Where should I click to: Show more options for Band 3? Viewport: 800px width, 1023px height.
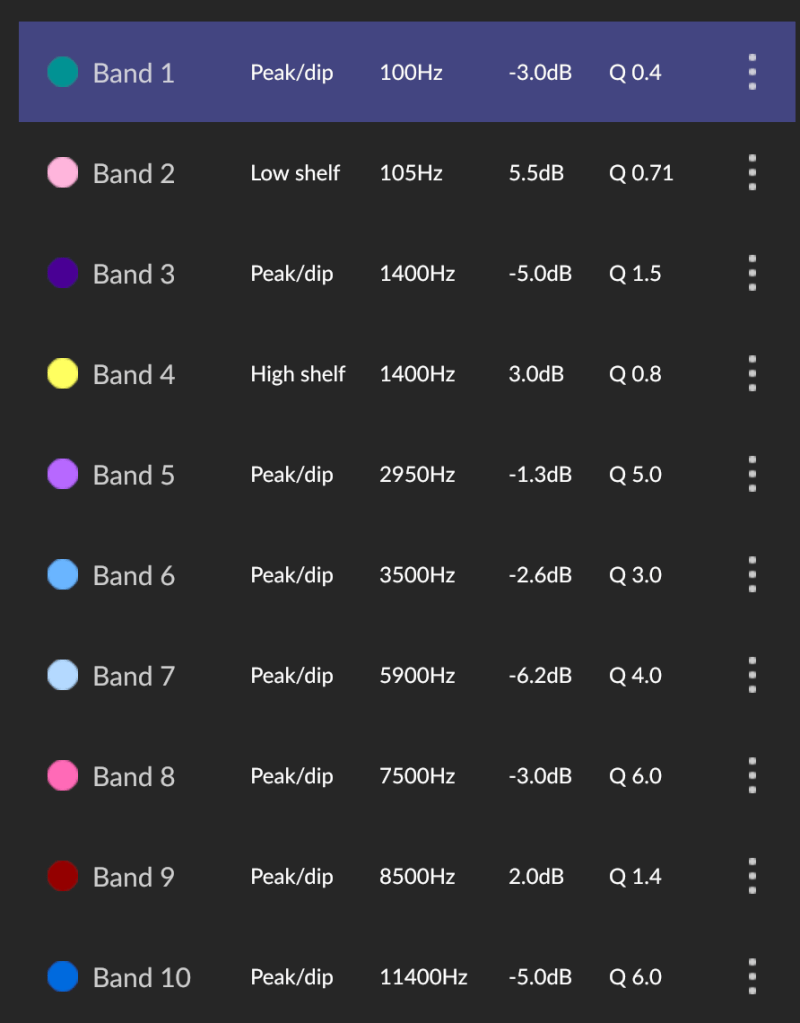coord(752,273)
